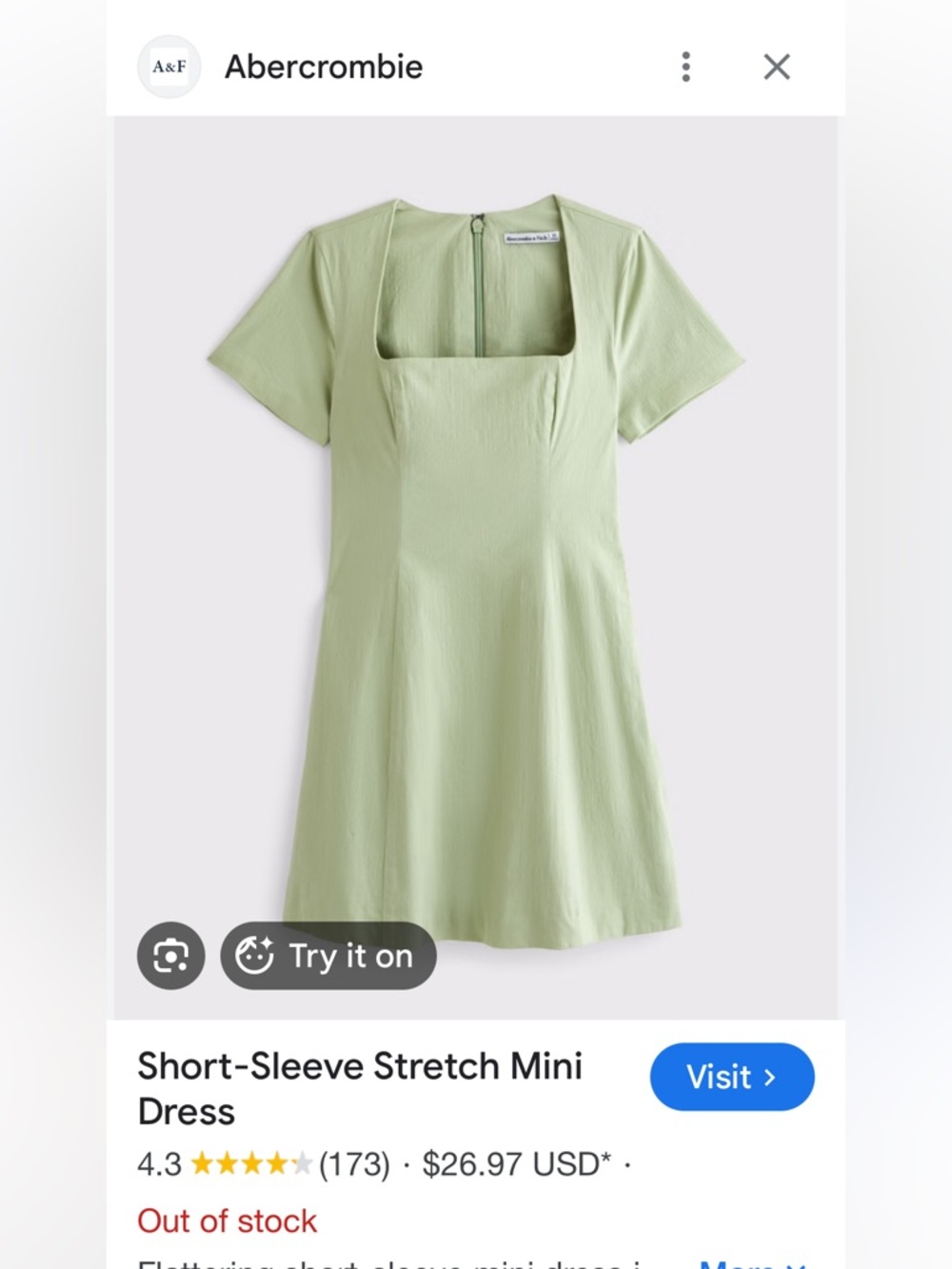Launch the AI Try it on feature
Screen dimensions: 952x1269
coord(328,956)
